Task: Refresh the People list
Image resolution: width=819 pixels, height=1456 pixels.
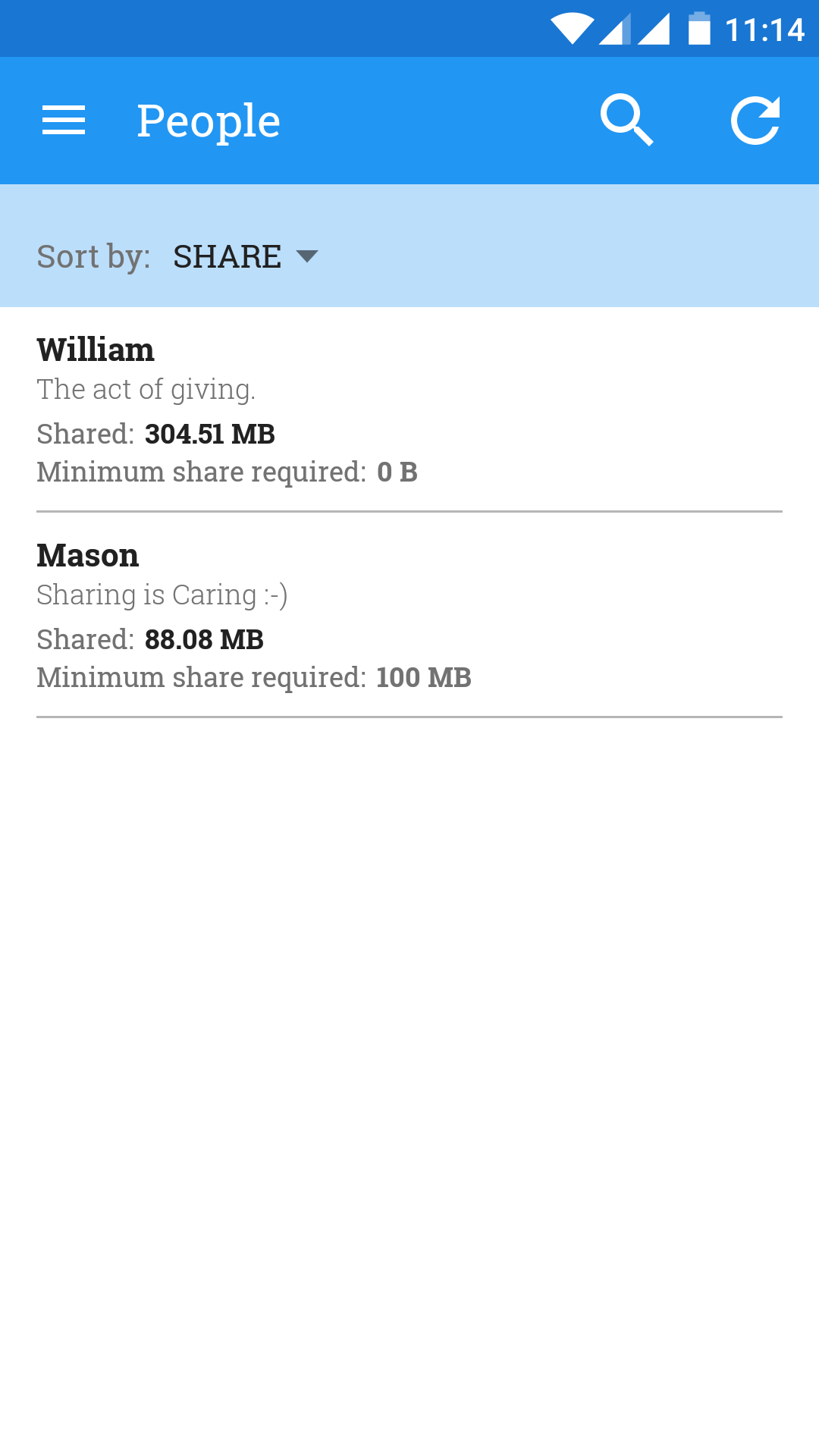Action: pyautogui.click(x=755, y=121)
